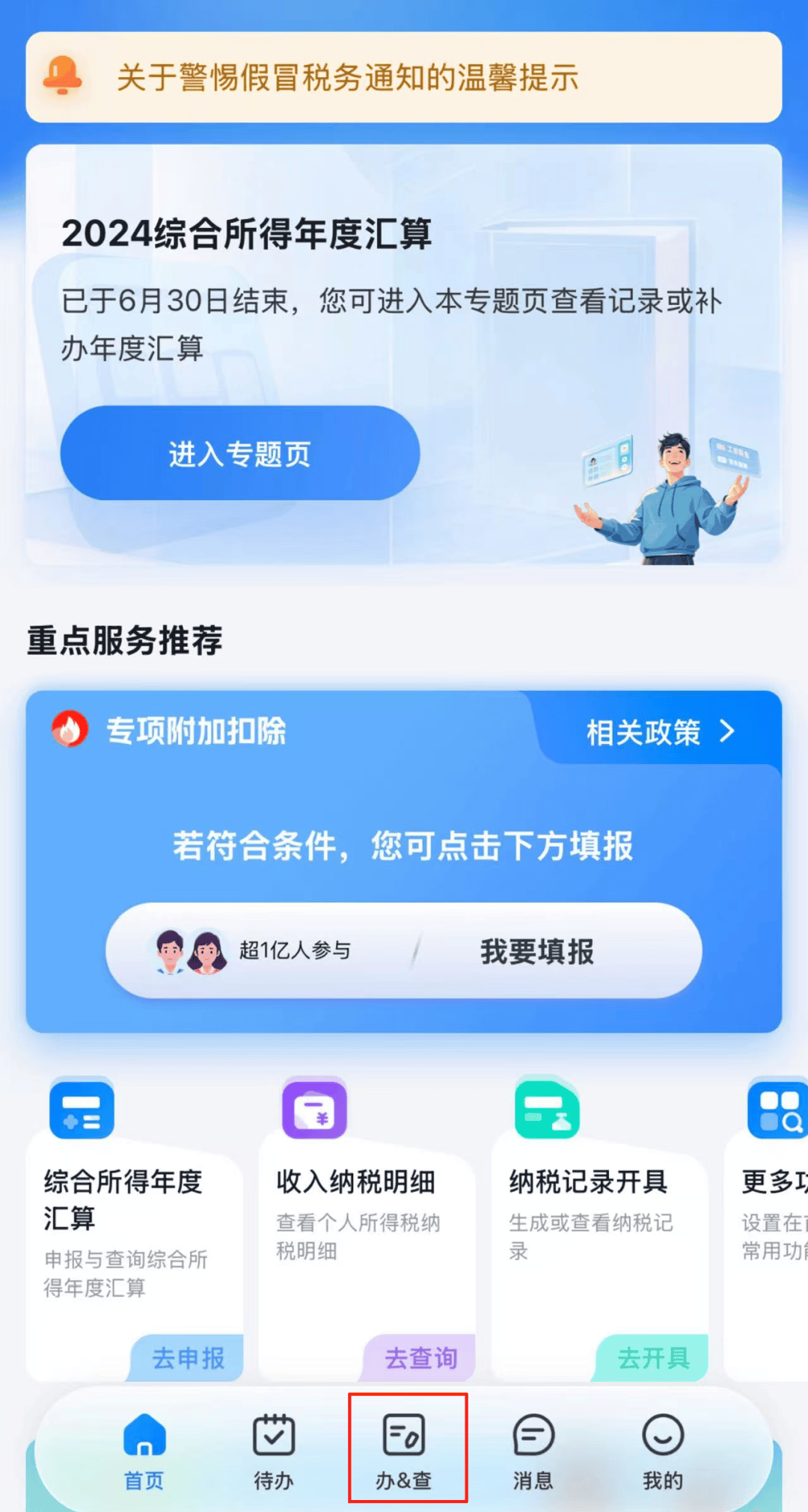Screen dimensions: 808x1512
Task: Open 相关政策 link
Action: tap(658, 731)
